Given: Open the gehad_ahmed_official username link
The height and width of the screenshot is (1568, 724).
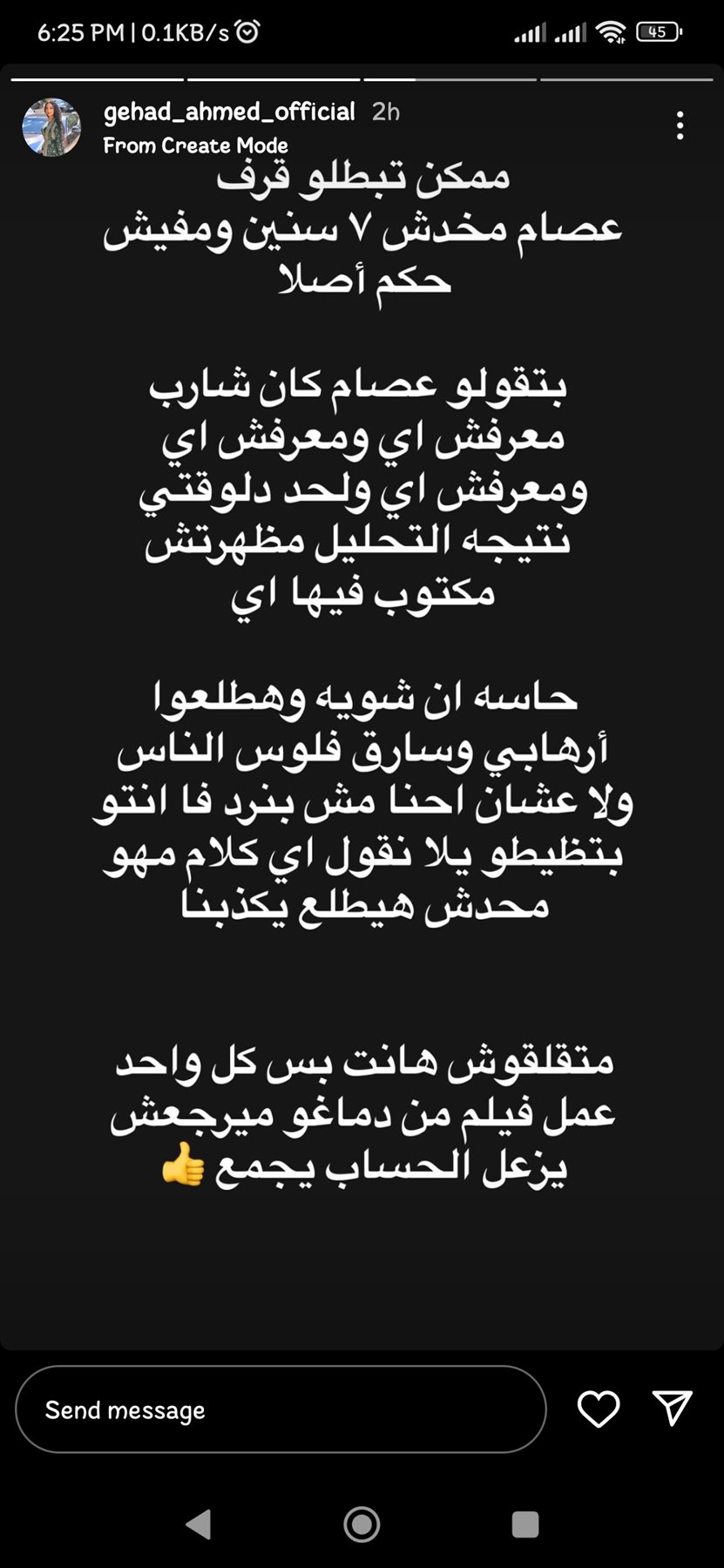Looking at the screenshot, I should pyautogui.click(x=229, y=112).
